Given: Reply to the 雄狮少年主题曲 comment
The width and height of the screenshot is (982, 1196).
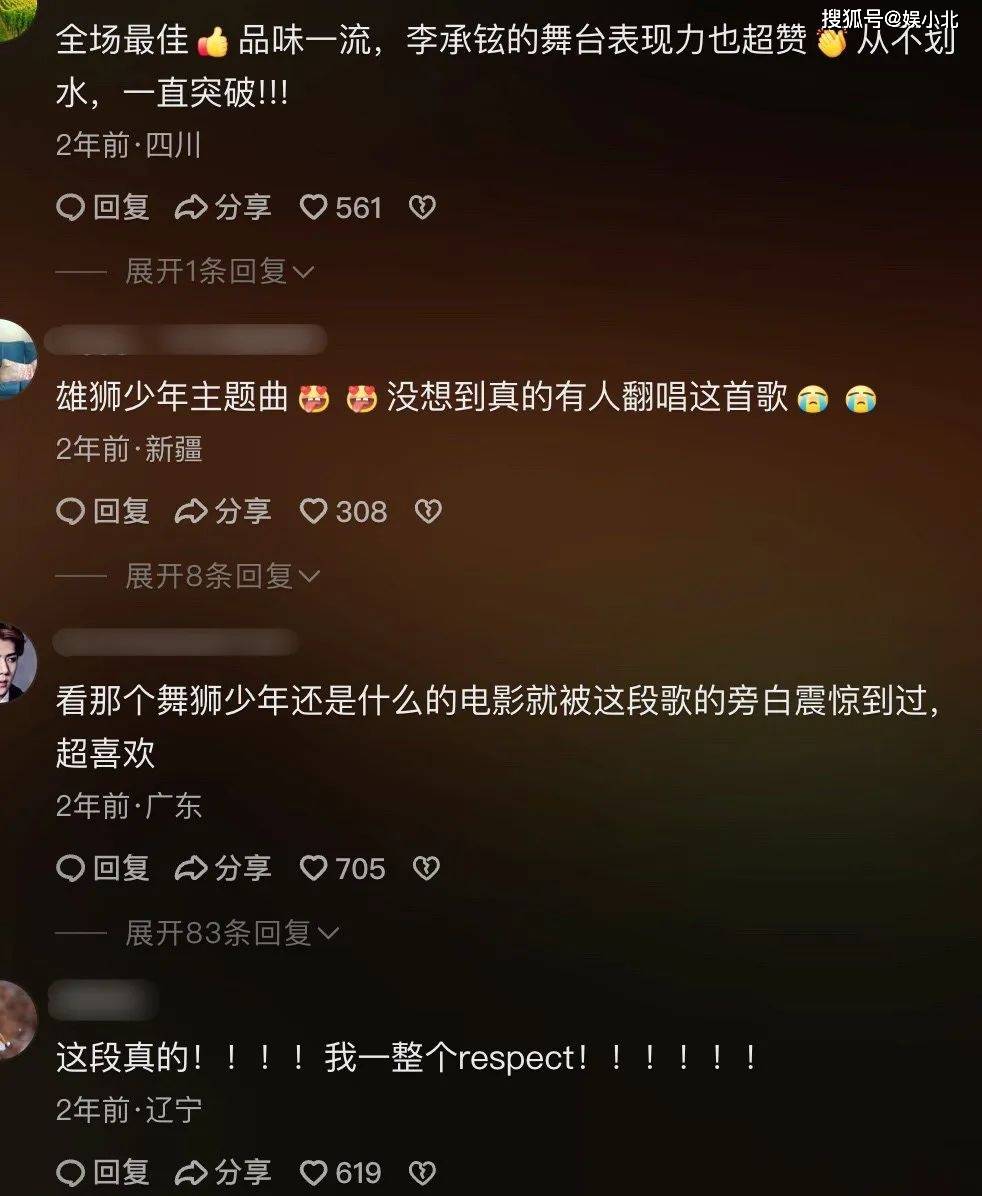Looking at the screenshot, I should coord(103,512).
